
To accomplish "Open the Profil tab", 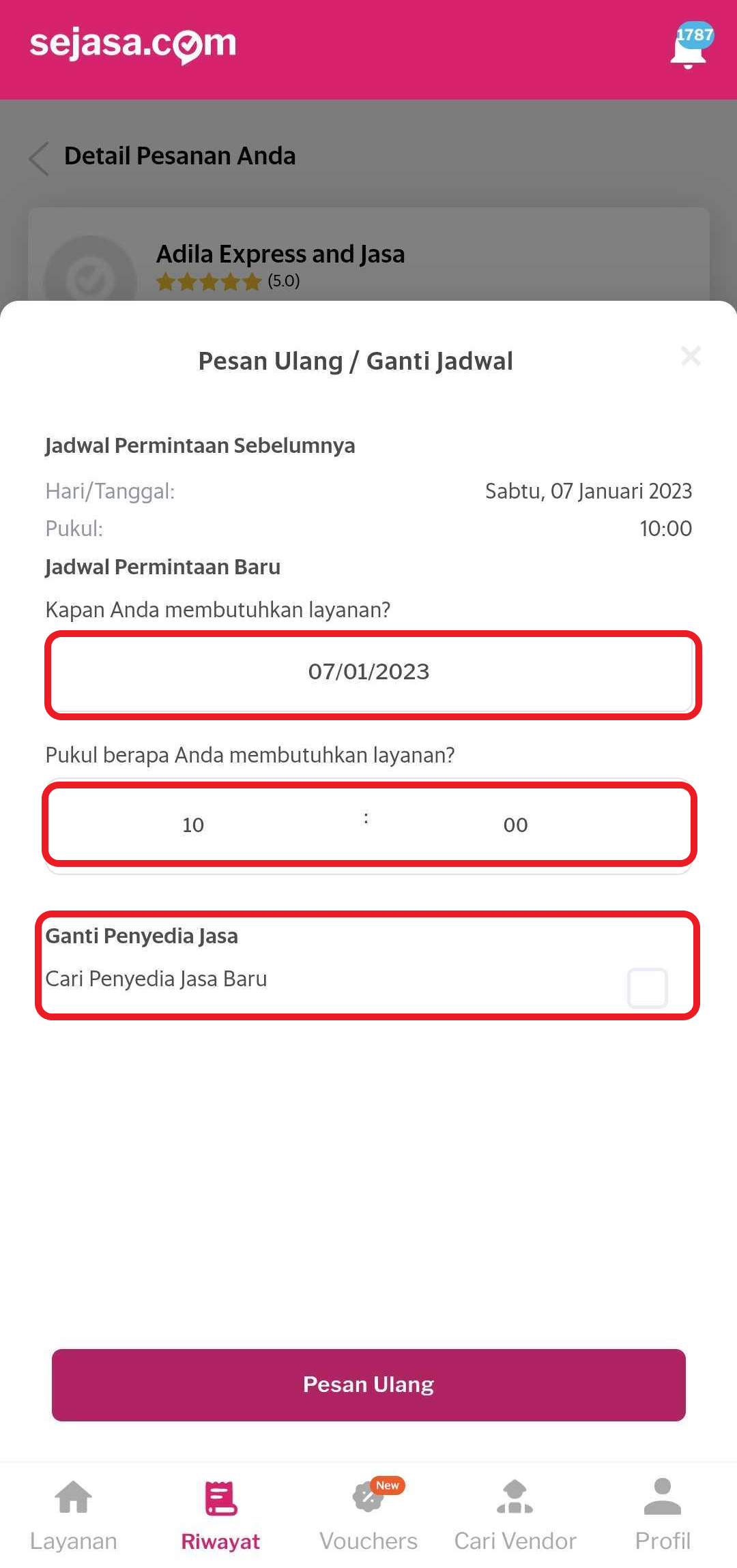I will [663, 1513].
